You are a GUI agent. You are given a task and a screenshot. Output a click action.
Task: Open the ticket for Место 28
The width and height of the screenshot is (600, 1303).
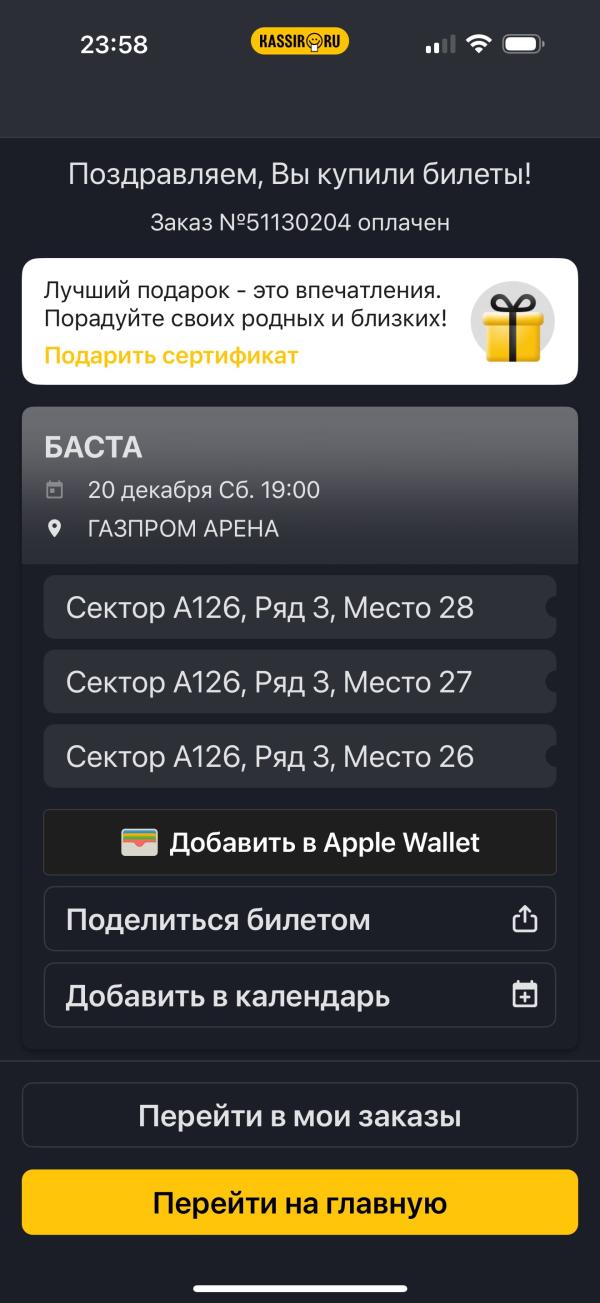tap(300, 607)
